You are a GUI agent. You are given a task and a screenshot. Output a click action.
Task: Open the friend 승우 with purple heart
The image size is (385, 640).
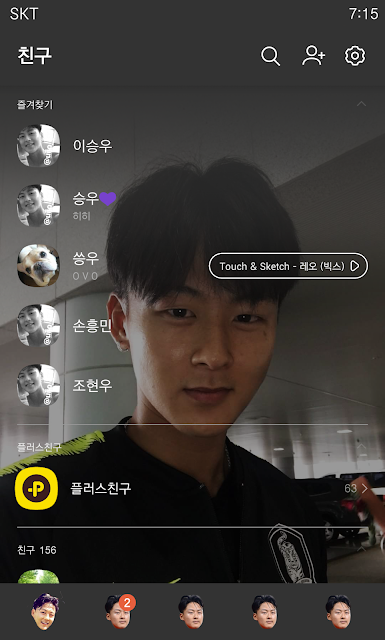point(192,205)
